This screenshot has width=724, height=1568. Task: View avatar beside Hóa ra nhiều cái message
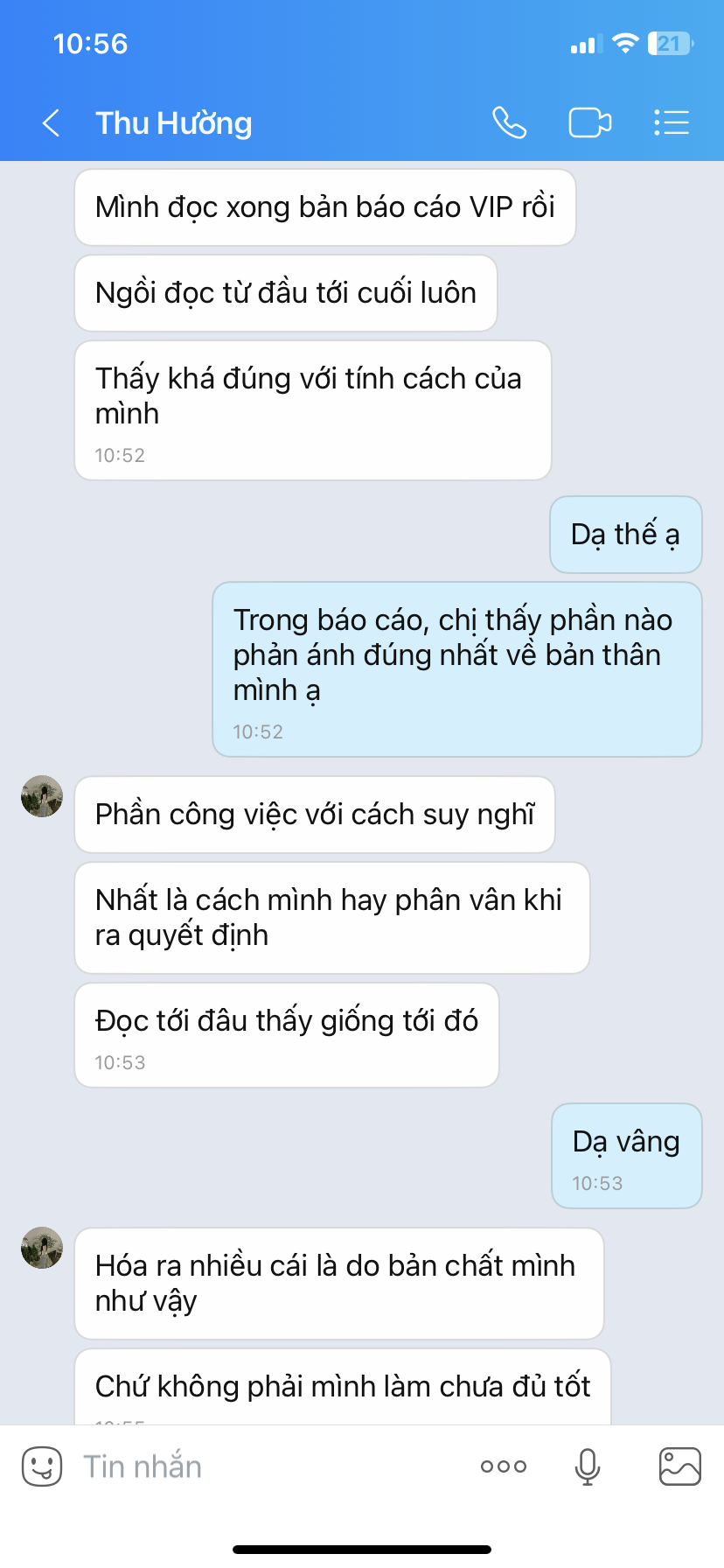pos(42,1248)
